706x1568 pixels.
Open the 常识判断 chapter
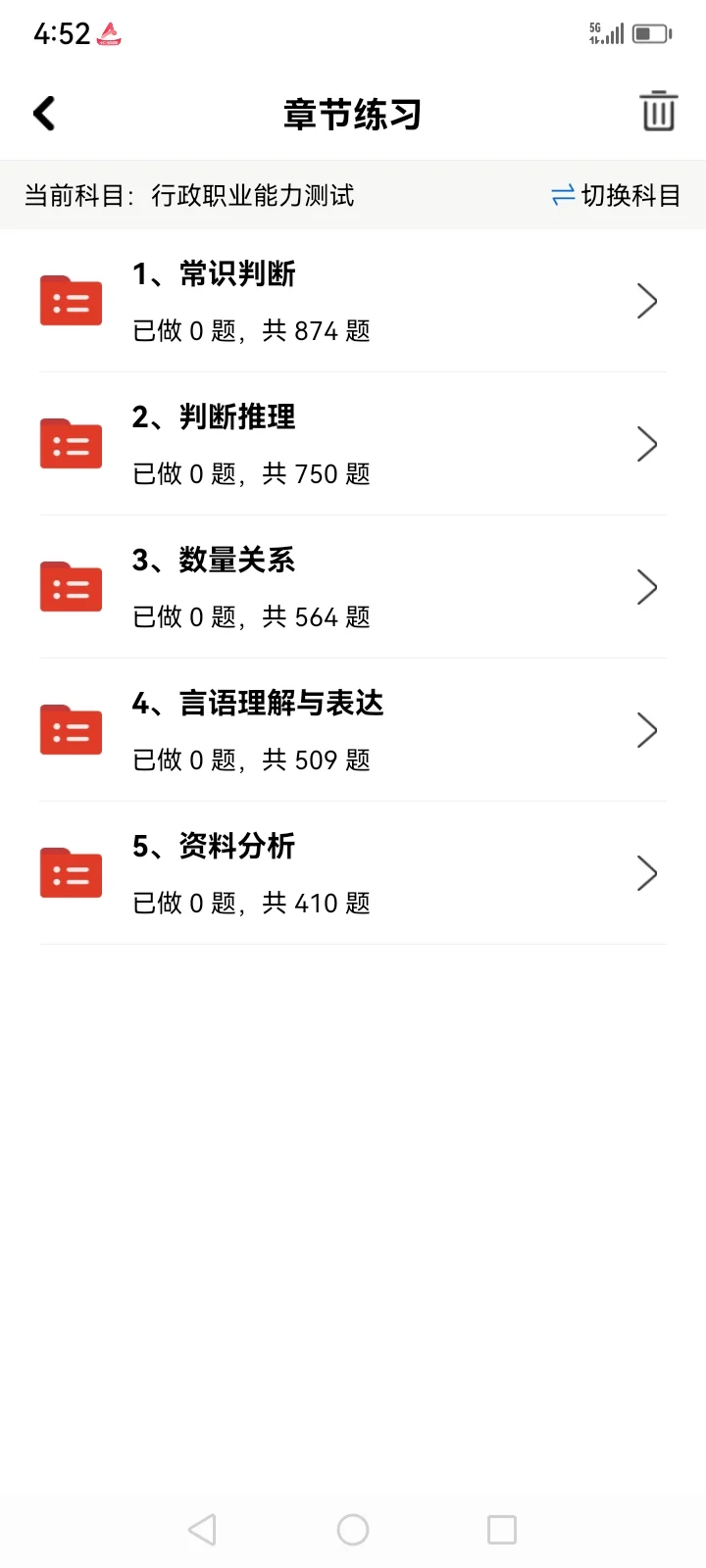(x=353, y=301)
